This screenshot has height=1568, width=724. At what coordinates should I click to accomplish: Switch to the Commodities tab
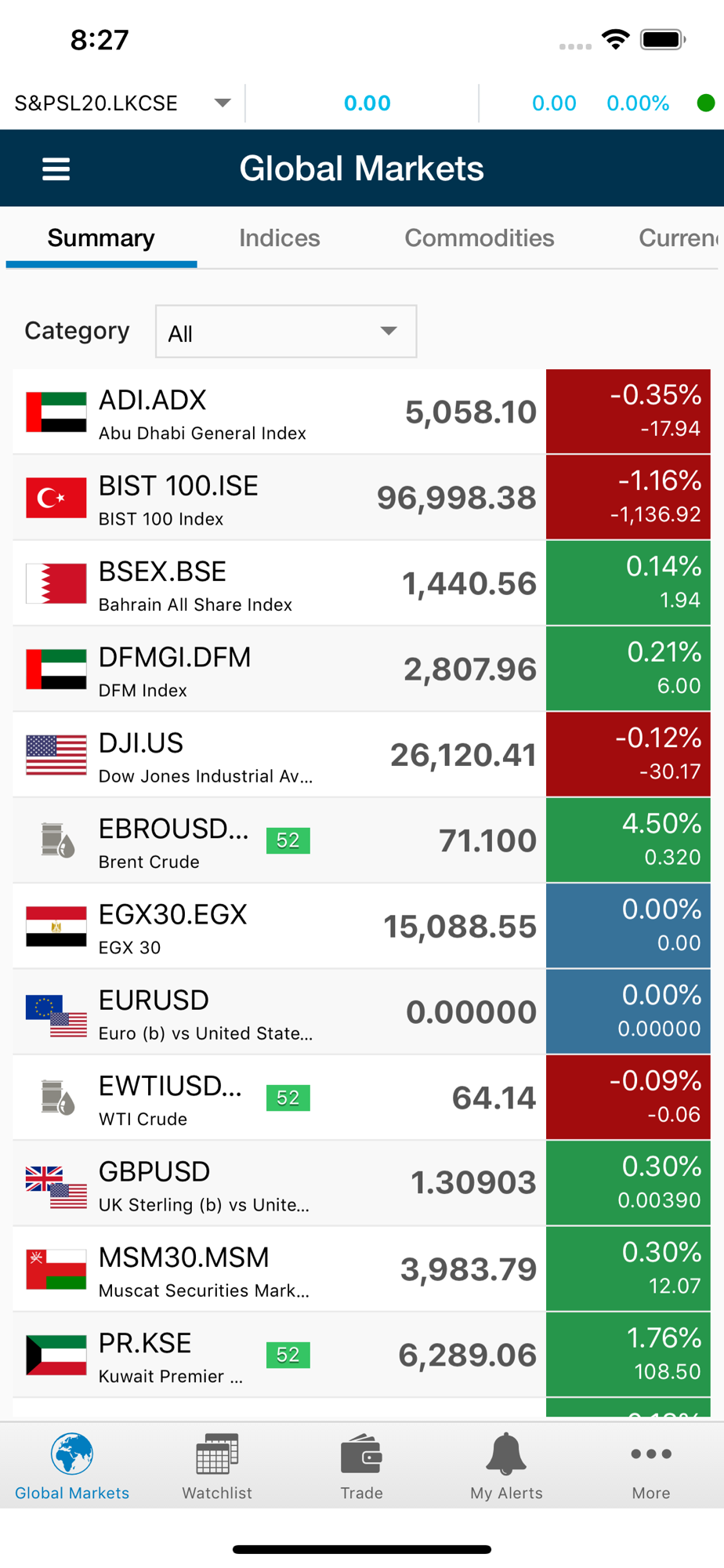pos(479,238)
